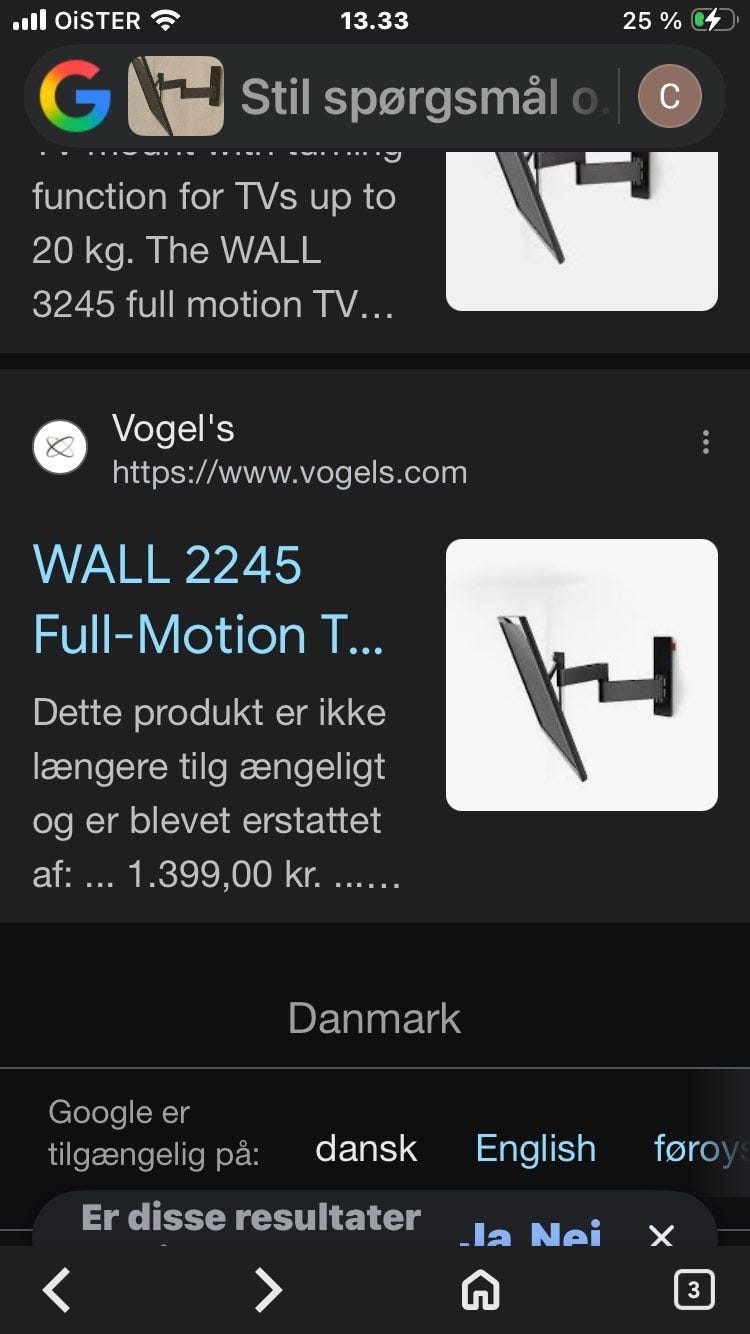Switch Google language to føroyskt
Image resolution: width=750 pixels, height=1334 pixels.
tap(700, 1148)
